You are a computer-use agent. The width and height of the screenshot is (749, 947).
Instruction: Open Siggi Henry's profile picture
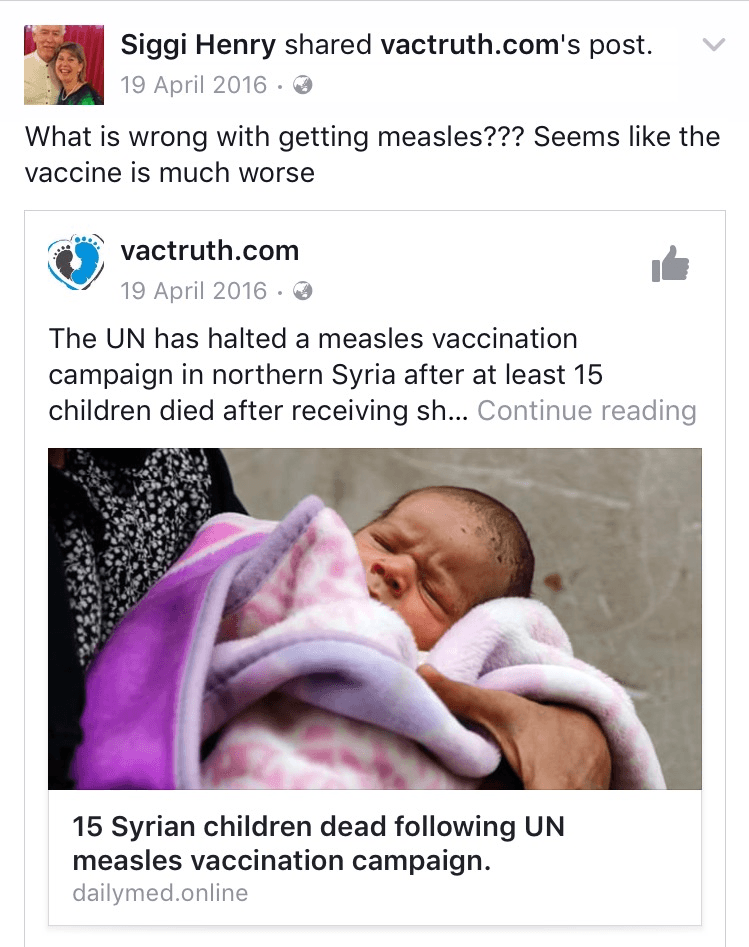[64, 65]
